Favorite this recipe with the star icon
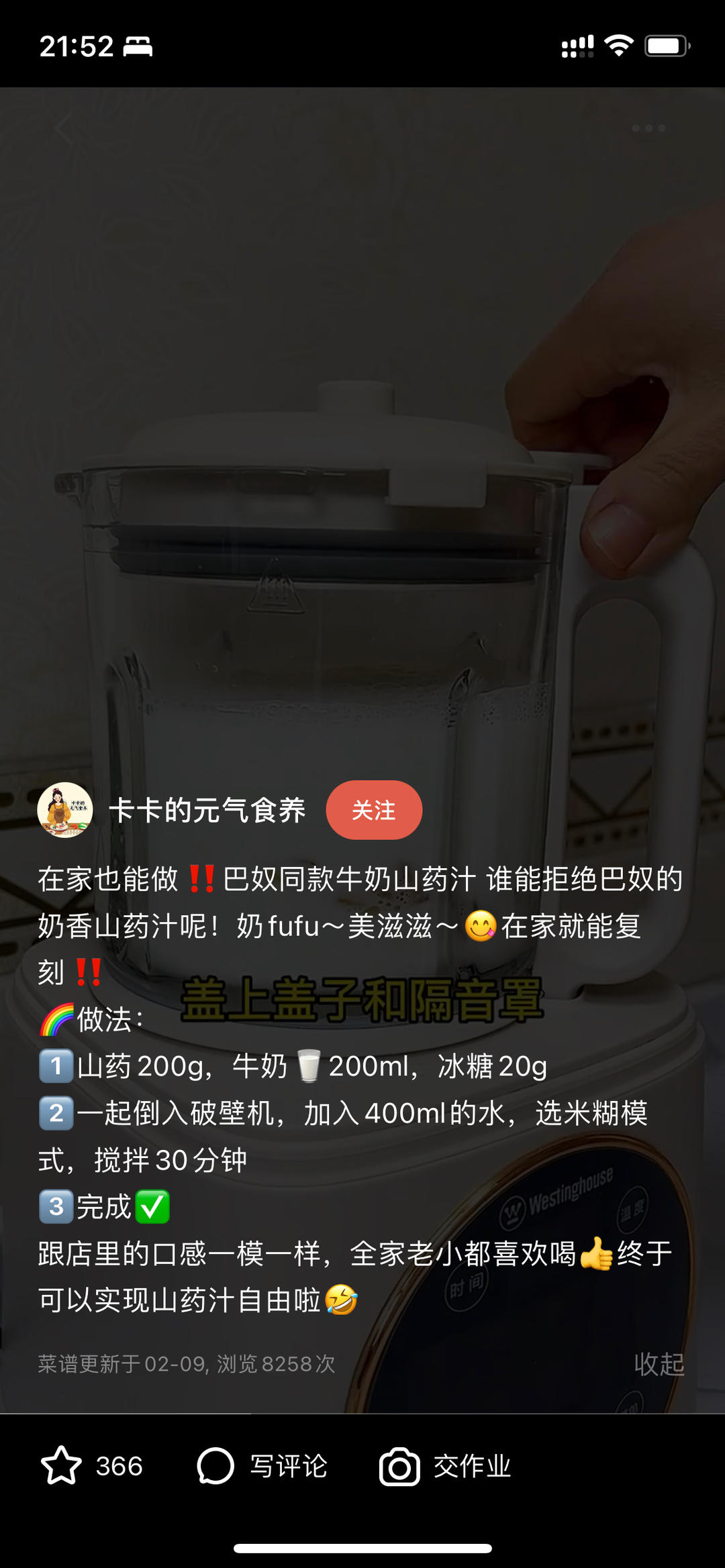Screen dimensions: 725x1568 pyautogui.click(x=61, y=1466)
